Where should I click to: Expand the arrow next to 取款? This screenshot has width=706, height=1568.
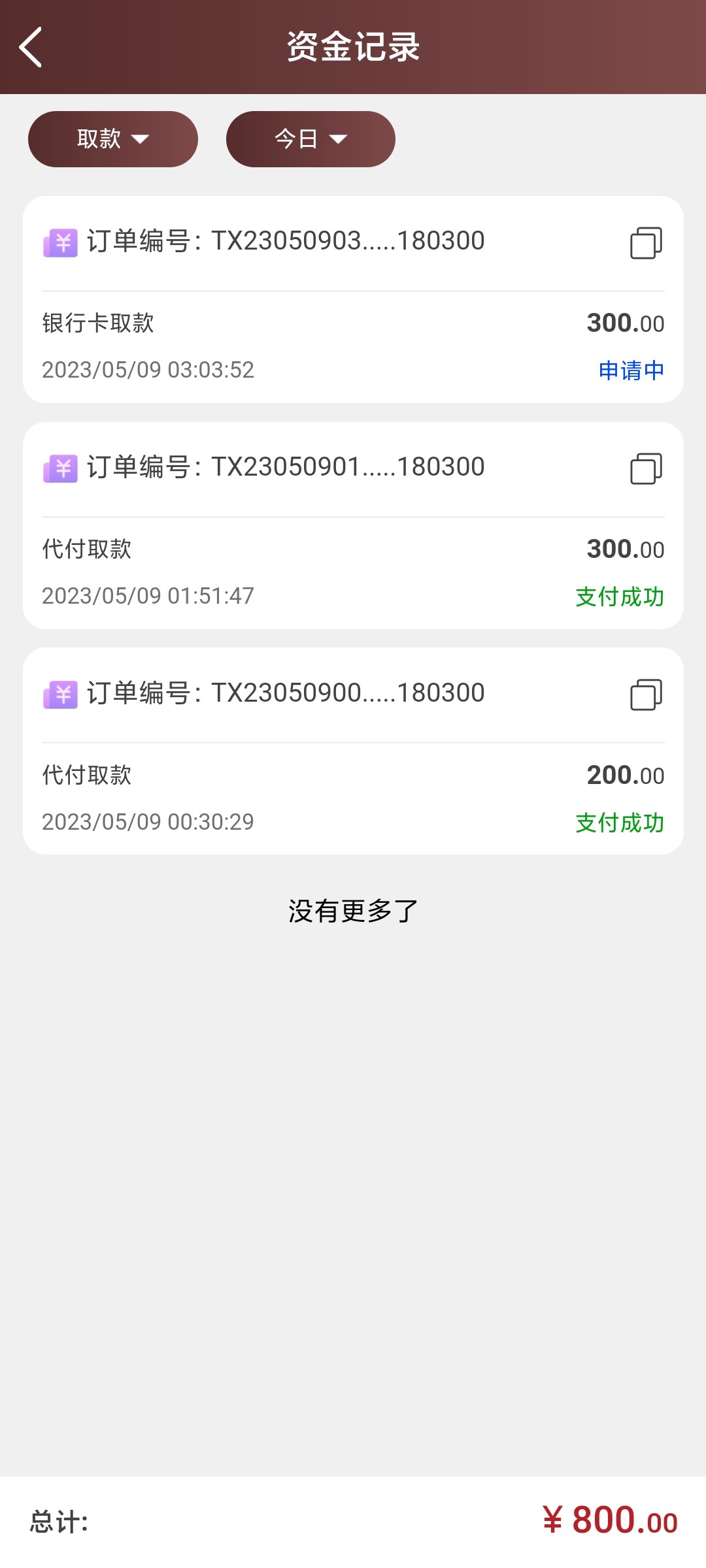[x=141, y=139]
